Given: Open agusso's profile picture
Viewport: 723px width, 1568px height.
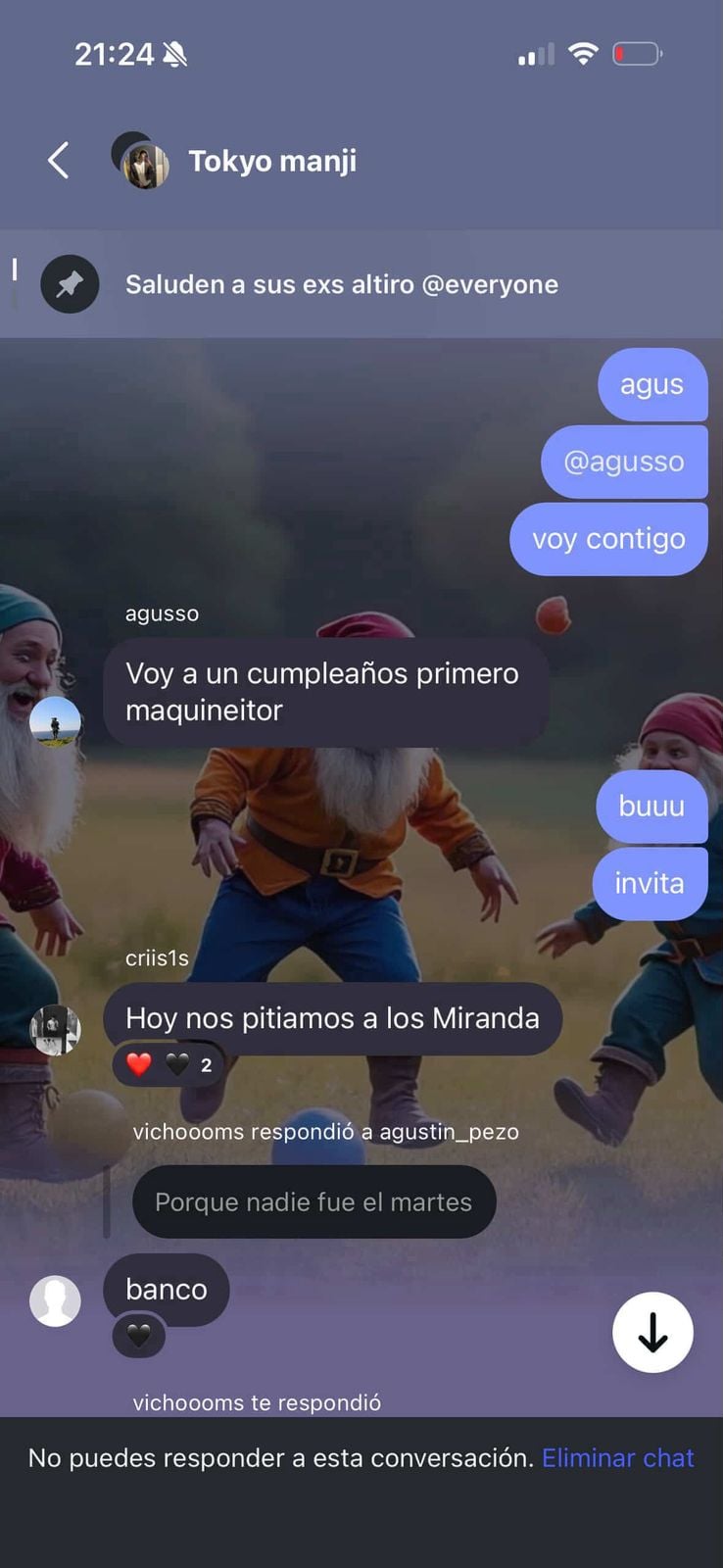Looking at the screenshot, I should pos(55,722).
